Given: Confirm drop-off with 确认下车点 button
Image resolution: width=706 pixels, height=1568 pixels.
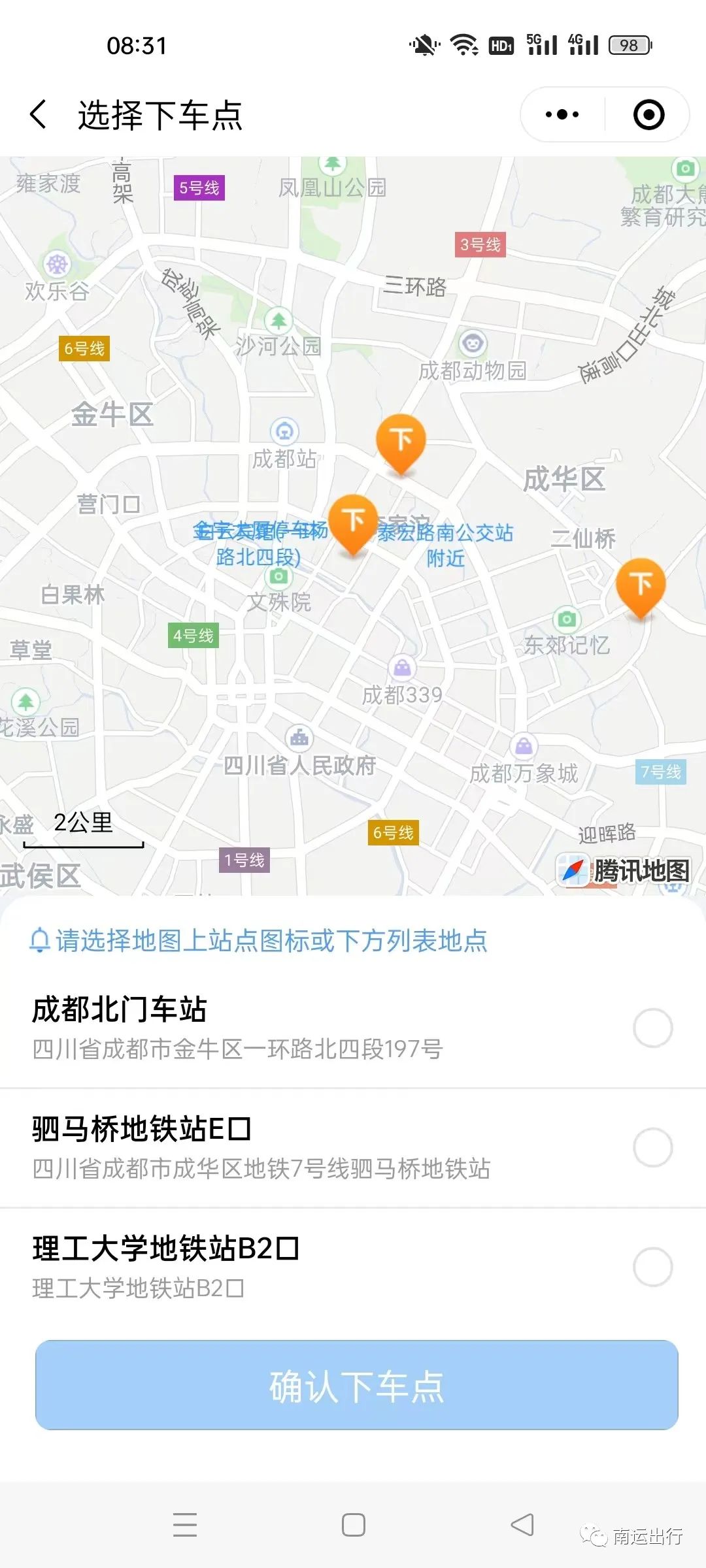Looking at the screenshot, I should 356,1385.
